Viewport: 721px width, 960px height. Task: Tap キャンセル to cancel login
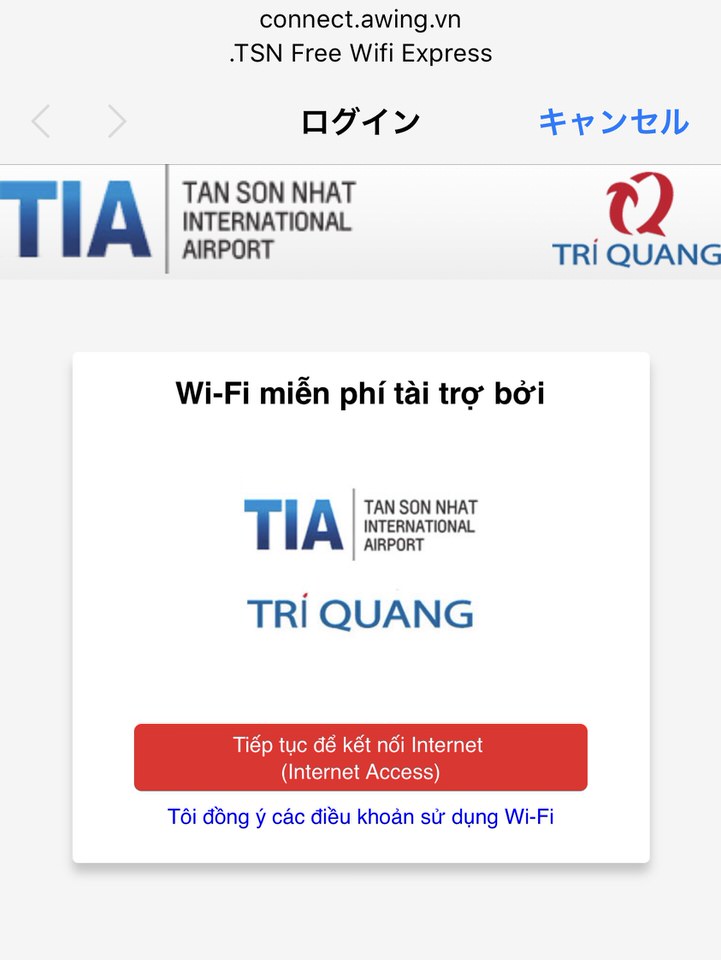click(x=613, y=122)
